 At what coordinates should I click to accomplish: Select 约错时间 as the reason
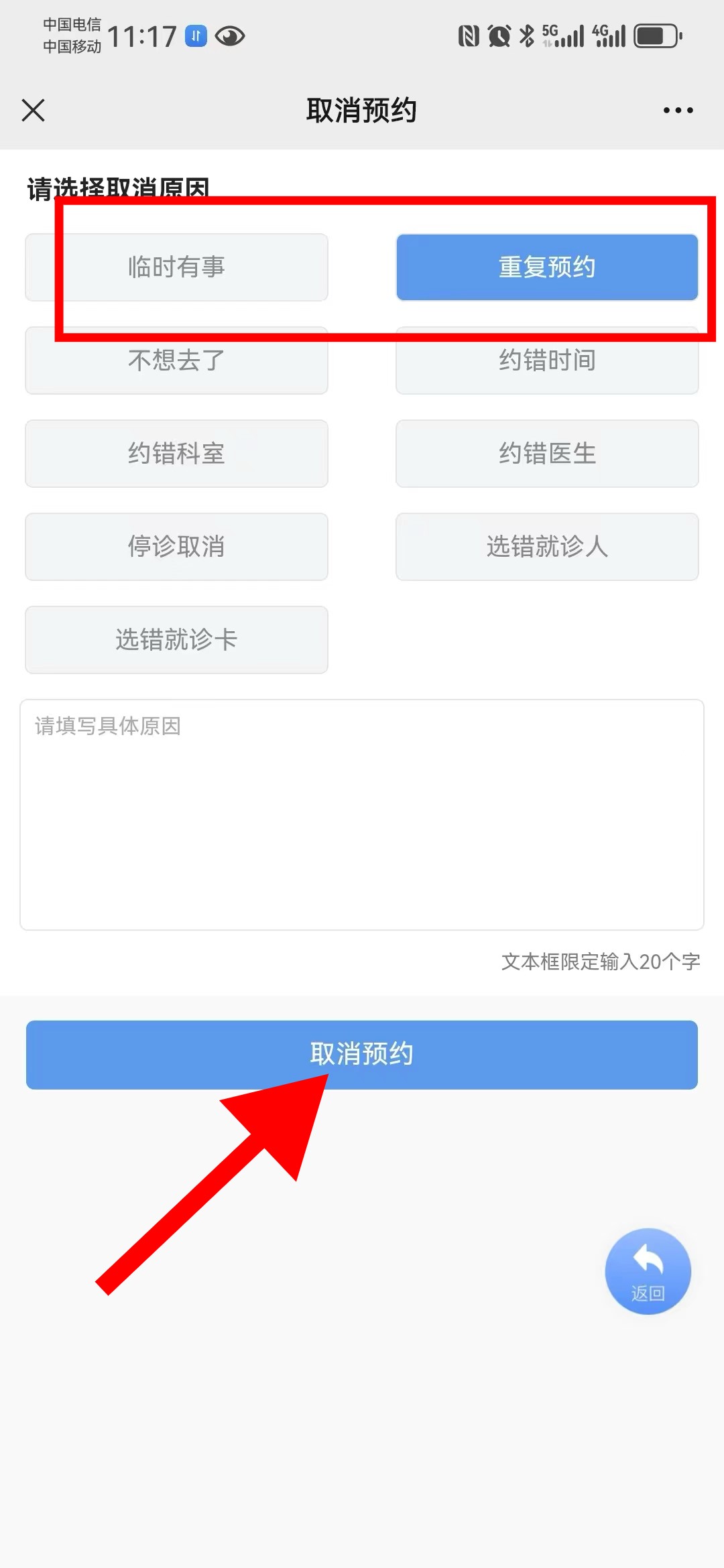(547, 360)
